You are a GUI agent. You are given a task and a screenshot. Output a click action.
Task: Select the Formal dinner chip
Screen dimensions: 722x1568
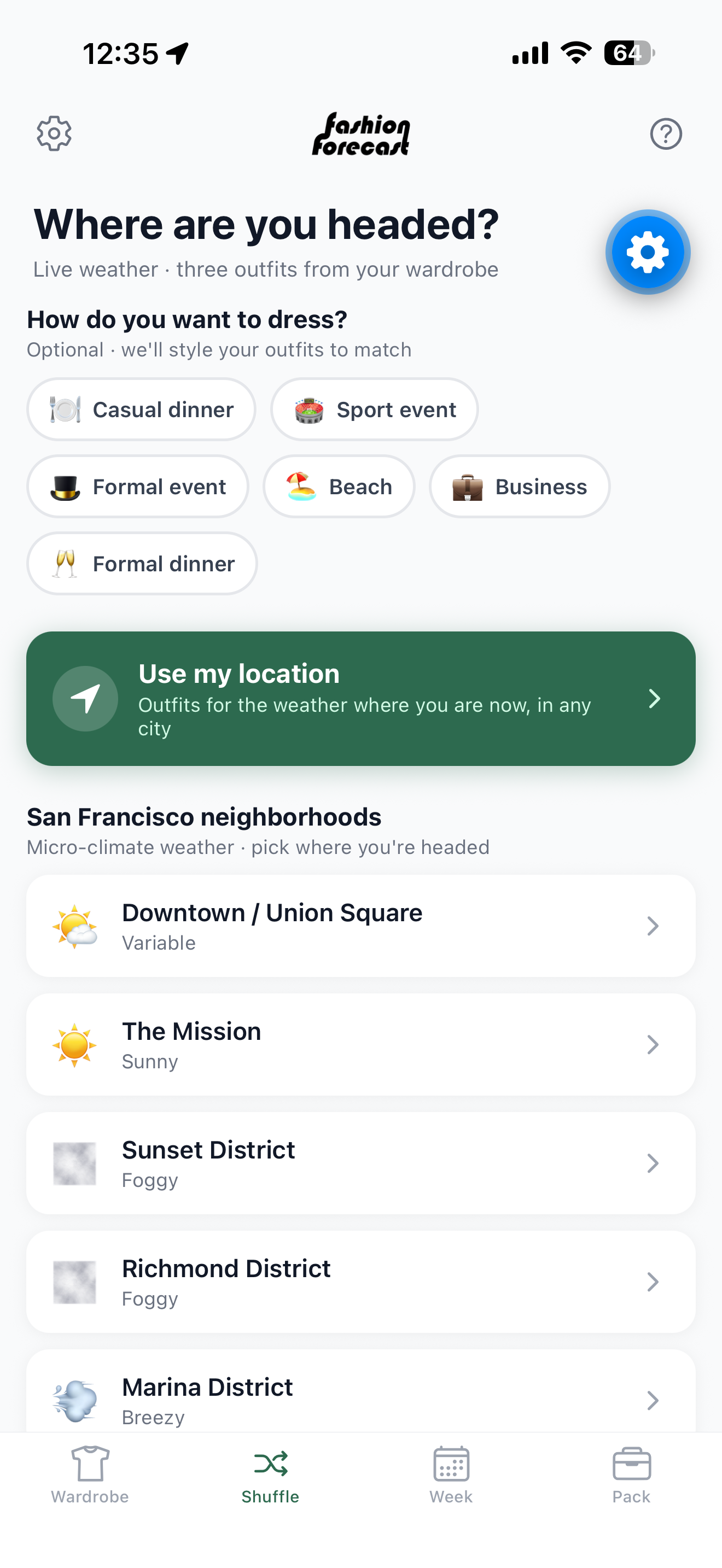pyautogui.click(x=142, y=564)
